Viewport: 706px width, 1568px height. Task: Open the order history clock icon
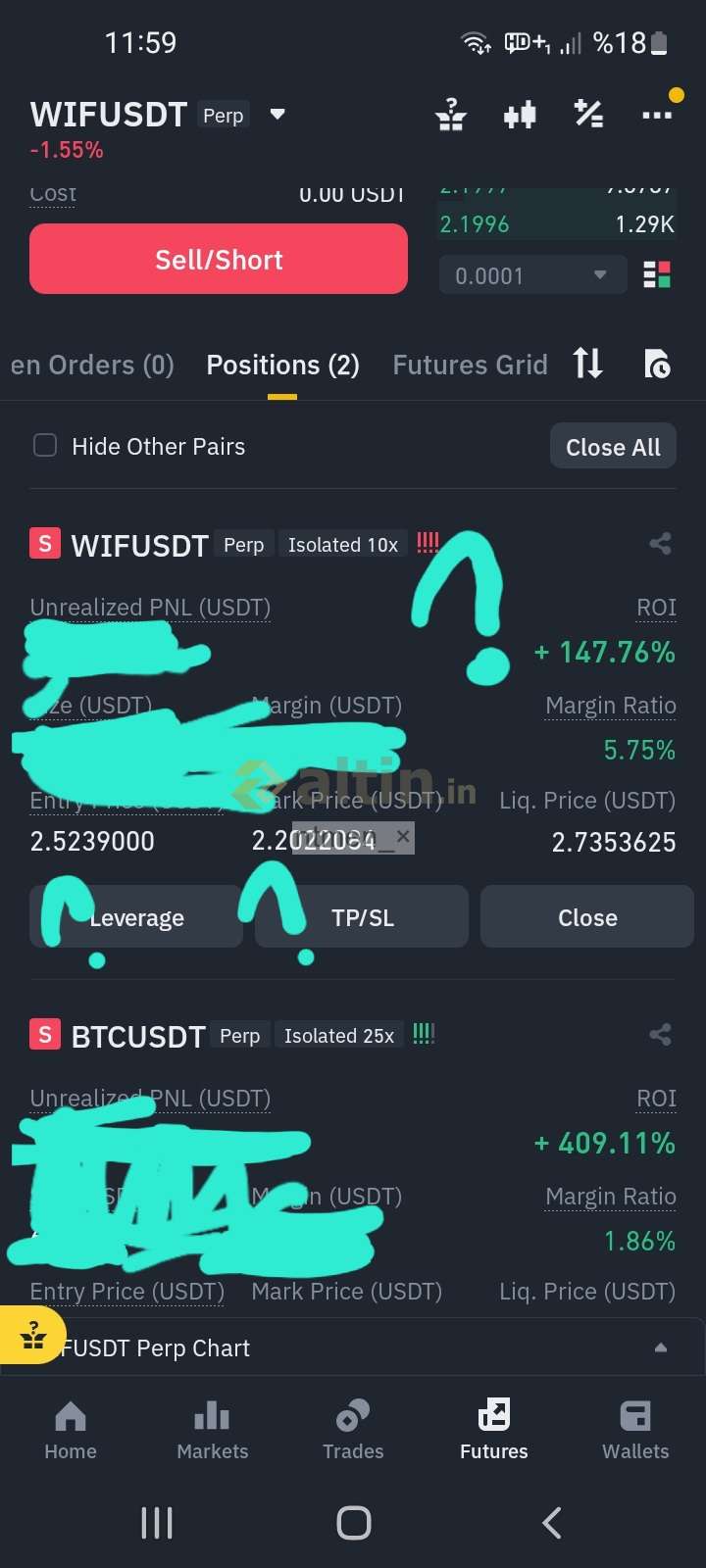(657, 365)
